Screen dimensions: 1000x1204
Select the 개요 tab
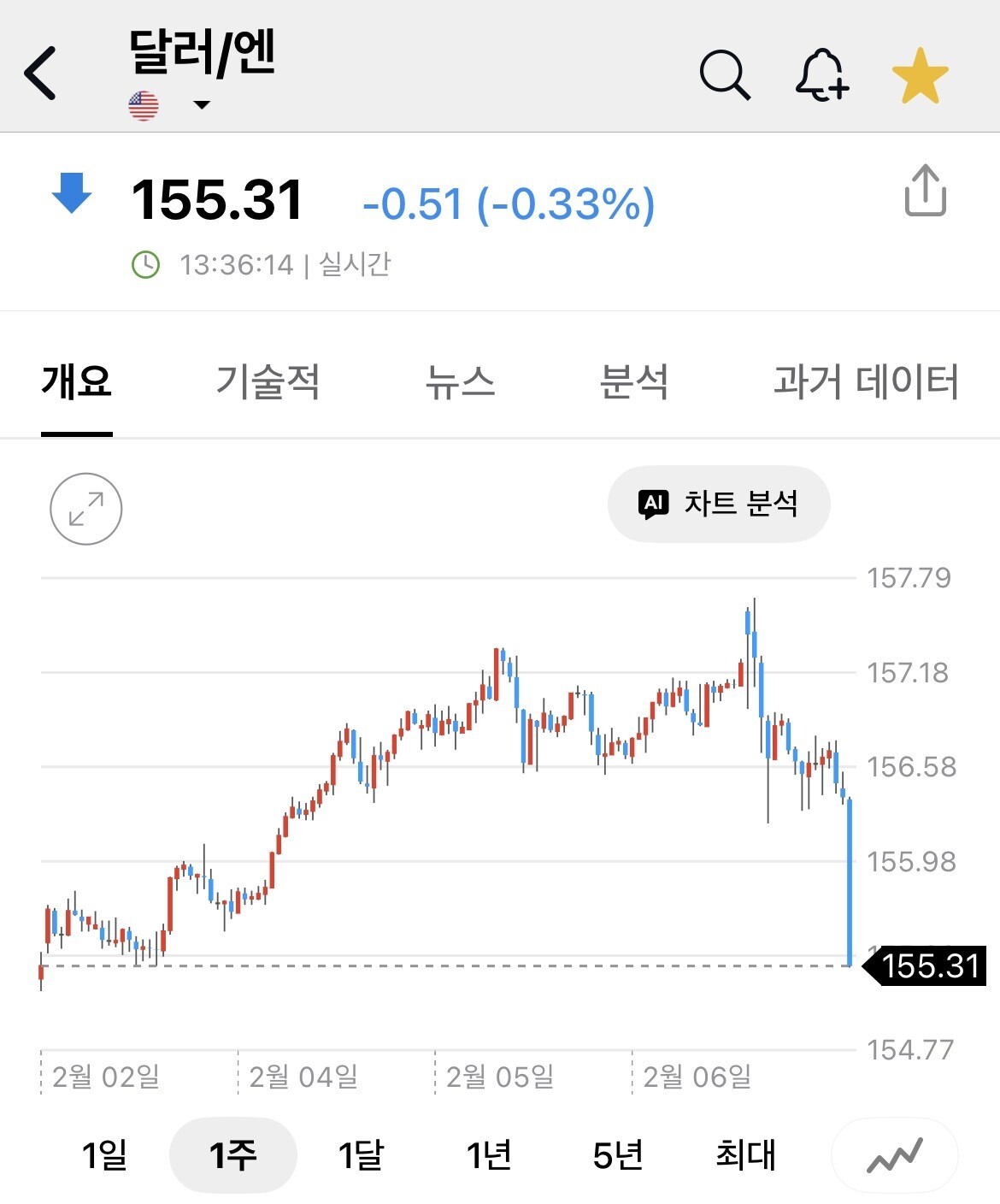(77, 381)
